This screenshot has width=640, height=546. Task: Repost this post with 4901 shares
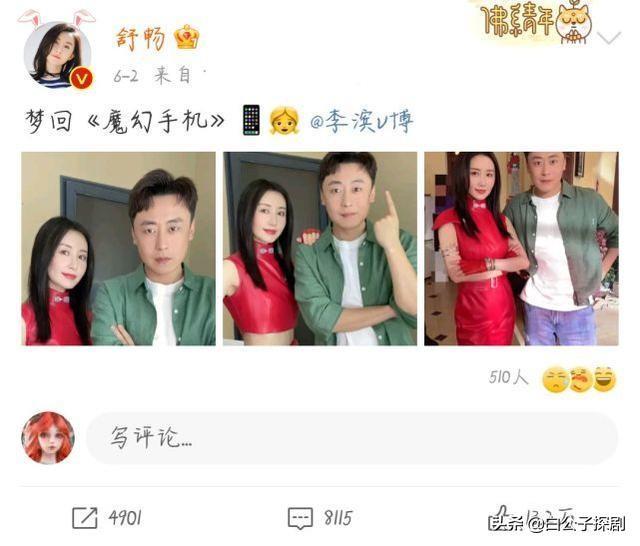(107, 517)
